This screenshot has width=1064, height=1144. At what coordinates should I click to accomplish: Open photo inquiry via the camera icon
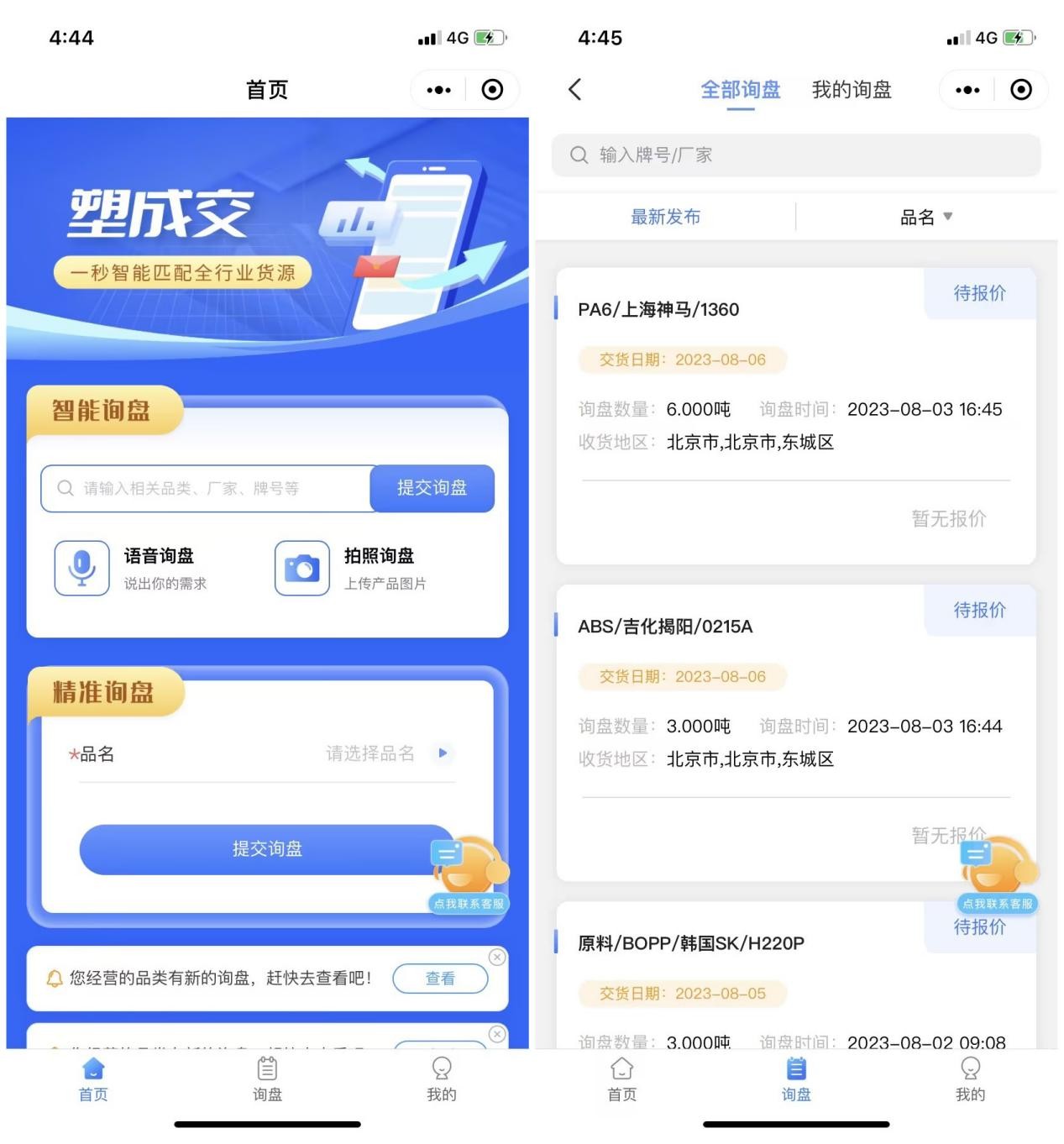click(x=301, y=568)
